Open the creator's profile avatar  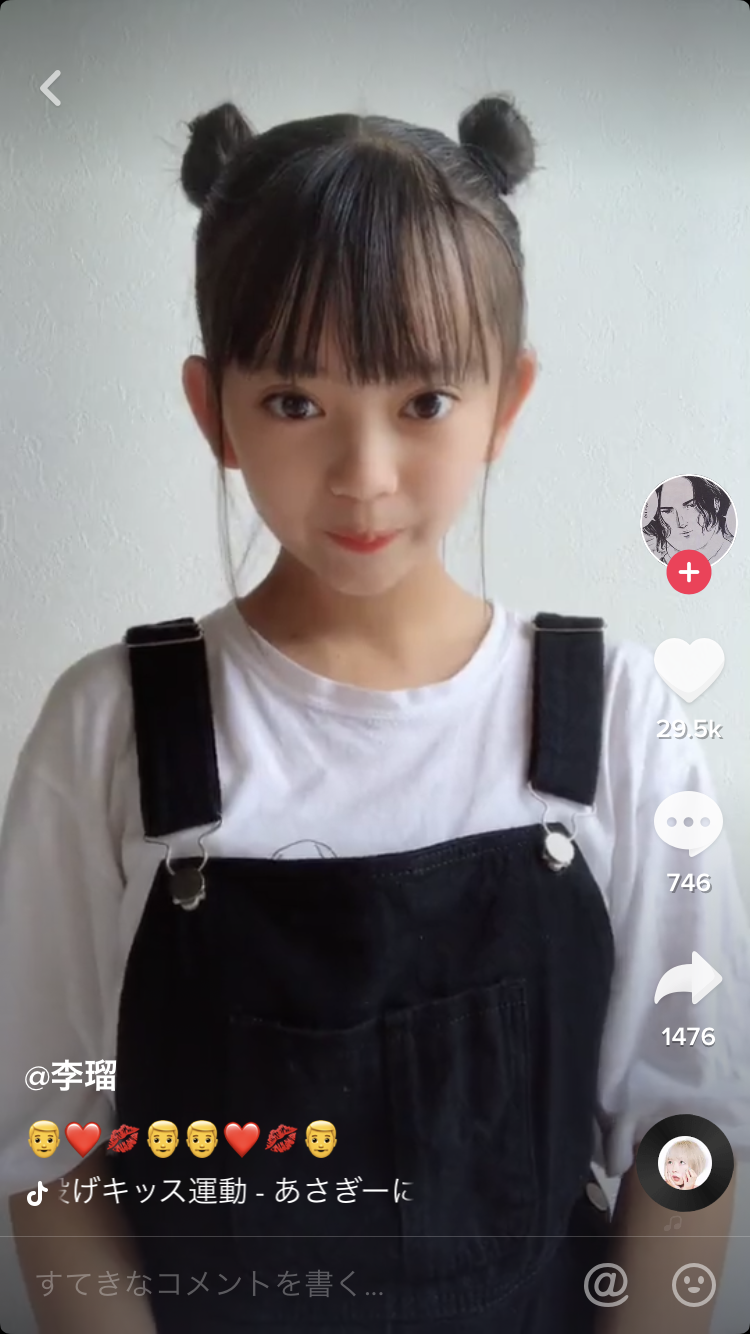point(688,520)
